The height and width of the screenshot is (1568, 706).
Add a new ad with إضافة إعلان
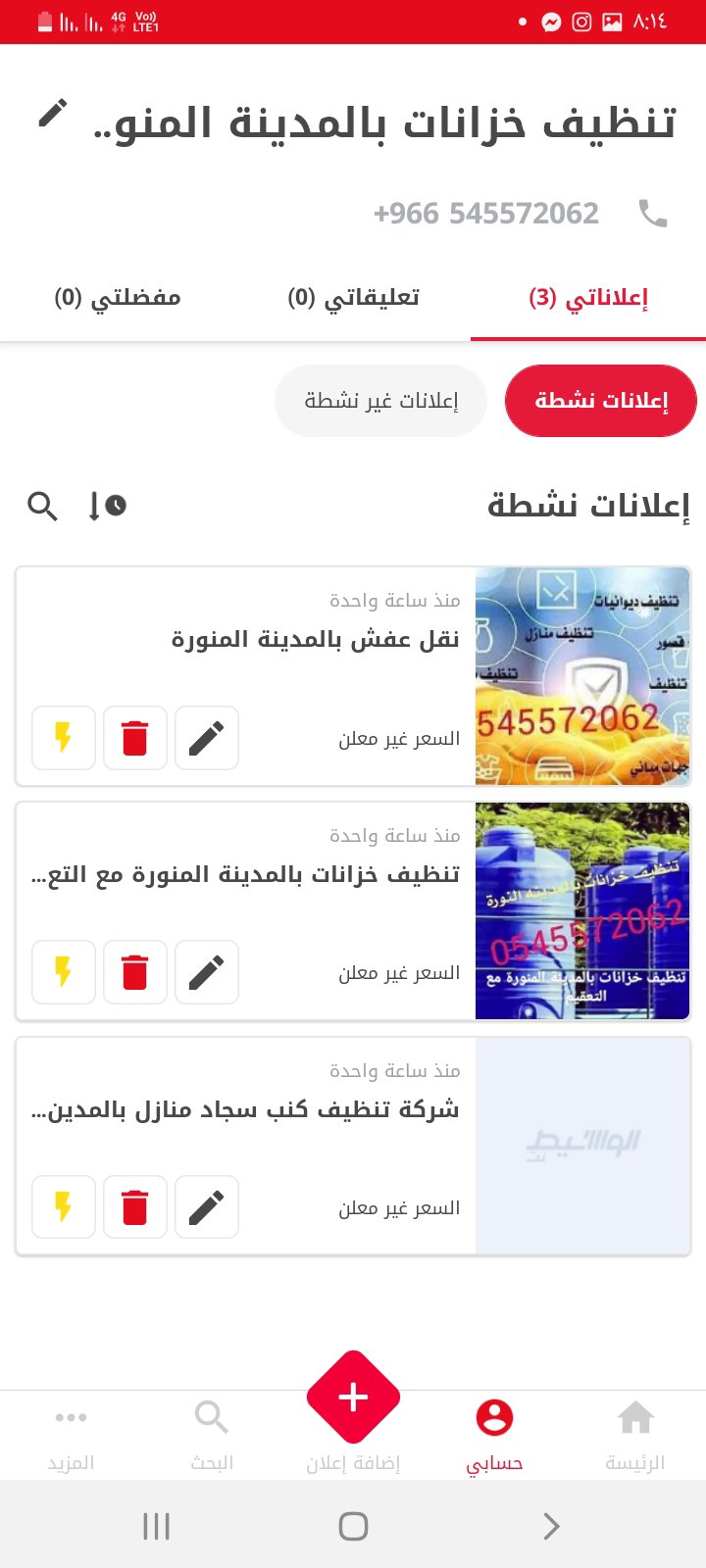coord(353,1398)
